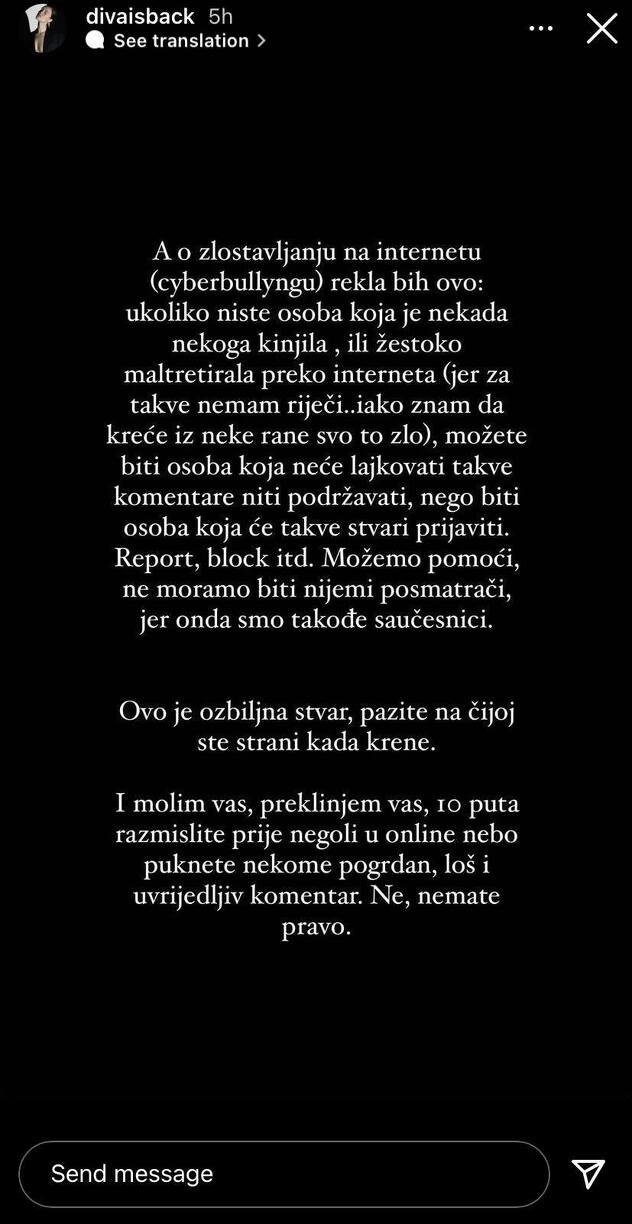The height and width of the screenshot is (1224, 632).
Task: Open divaisback's profile picture
Action: coord(41,27)
